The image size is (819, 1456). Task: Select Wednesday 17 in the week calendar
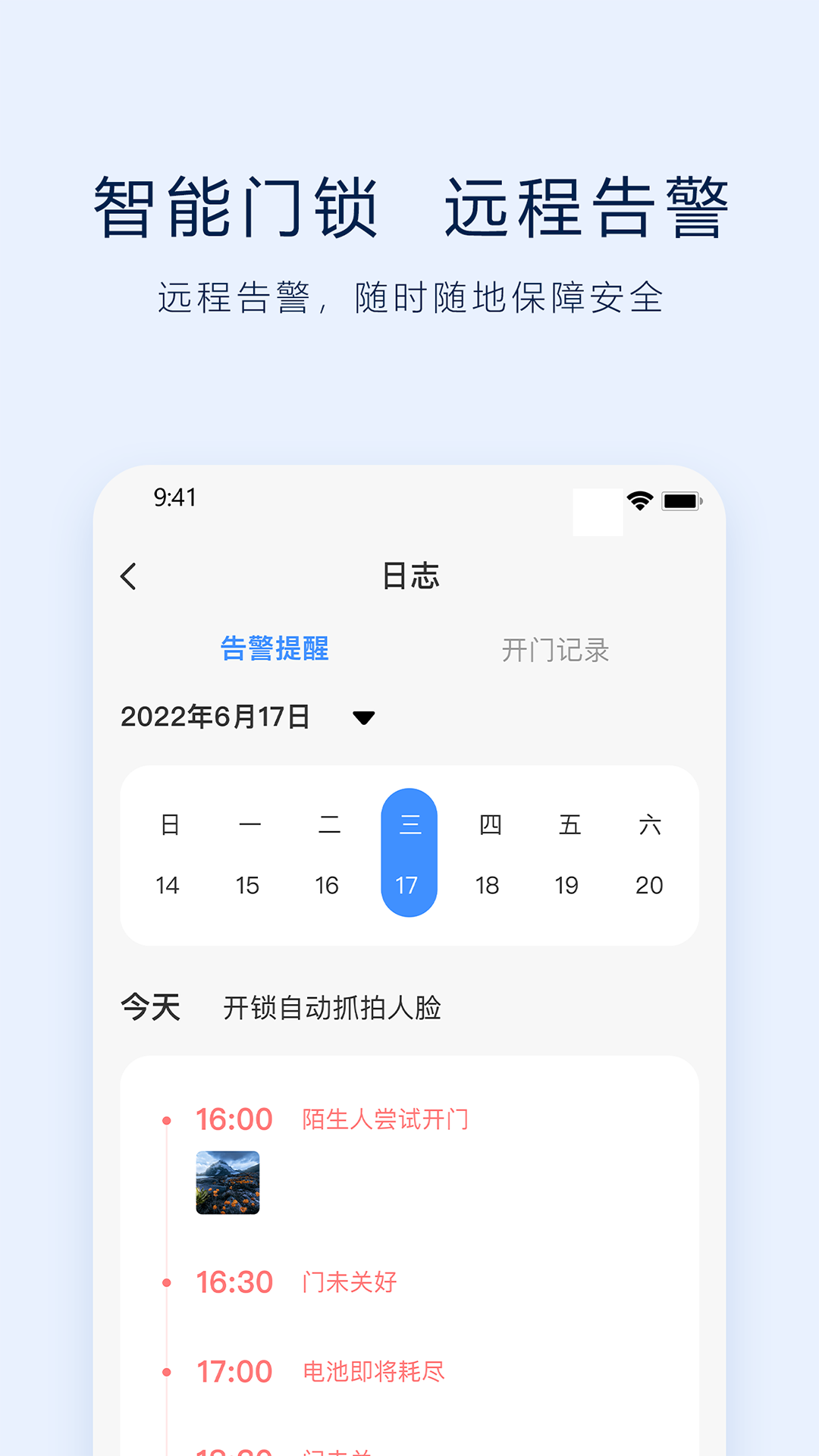point(409,885)
